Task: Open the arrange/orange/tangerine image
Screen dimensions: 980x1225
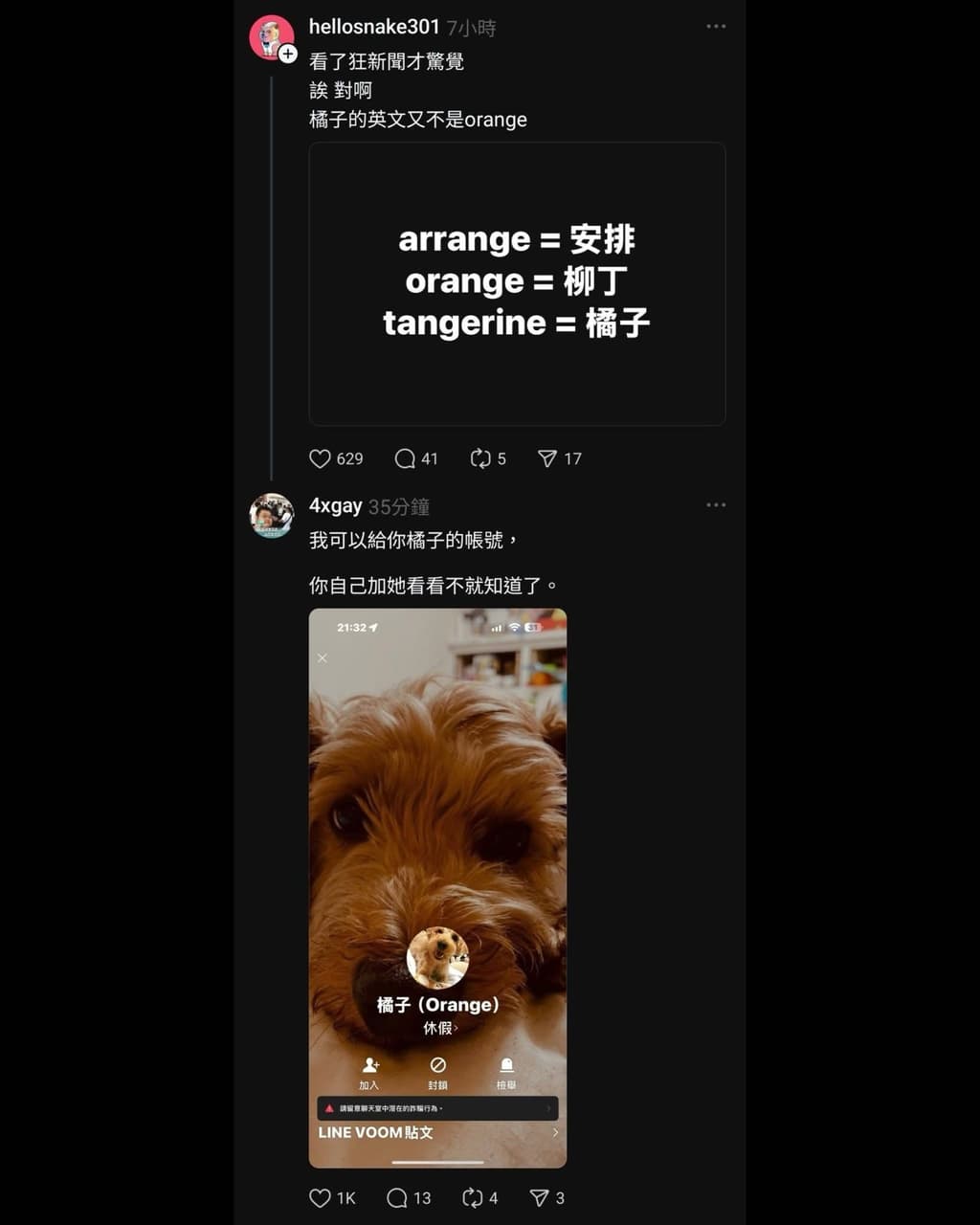Action: 517,283
